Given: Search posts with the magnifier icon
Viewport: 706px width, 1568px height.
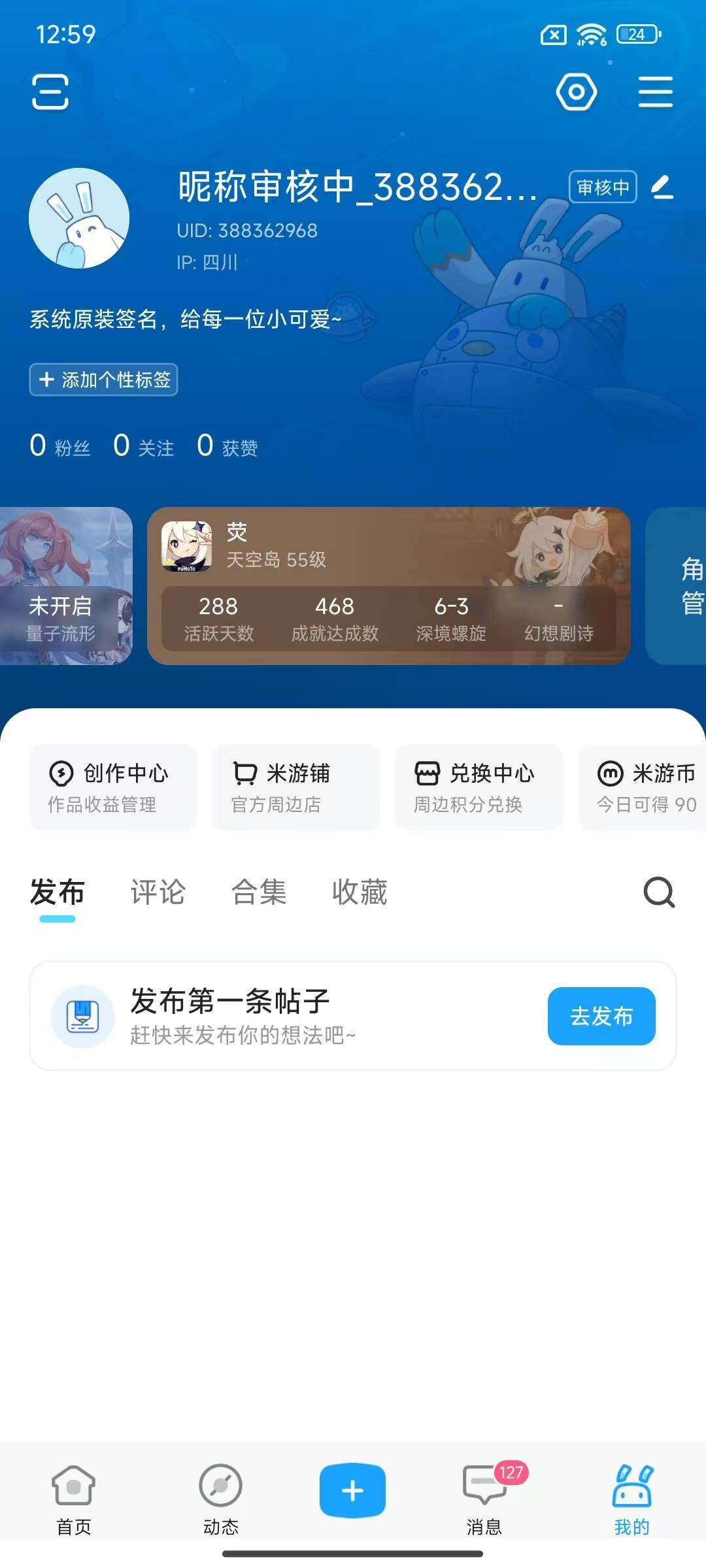Looking at the screenshot, I should coord(659,892).
